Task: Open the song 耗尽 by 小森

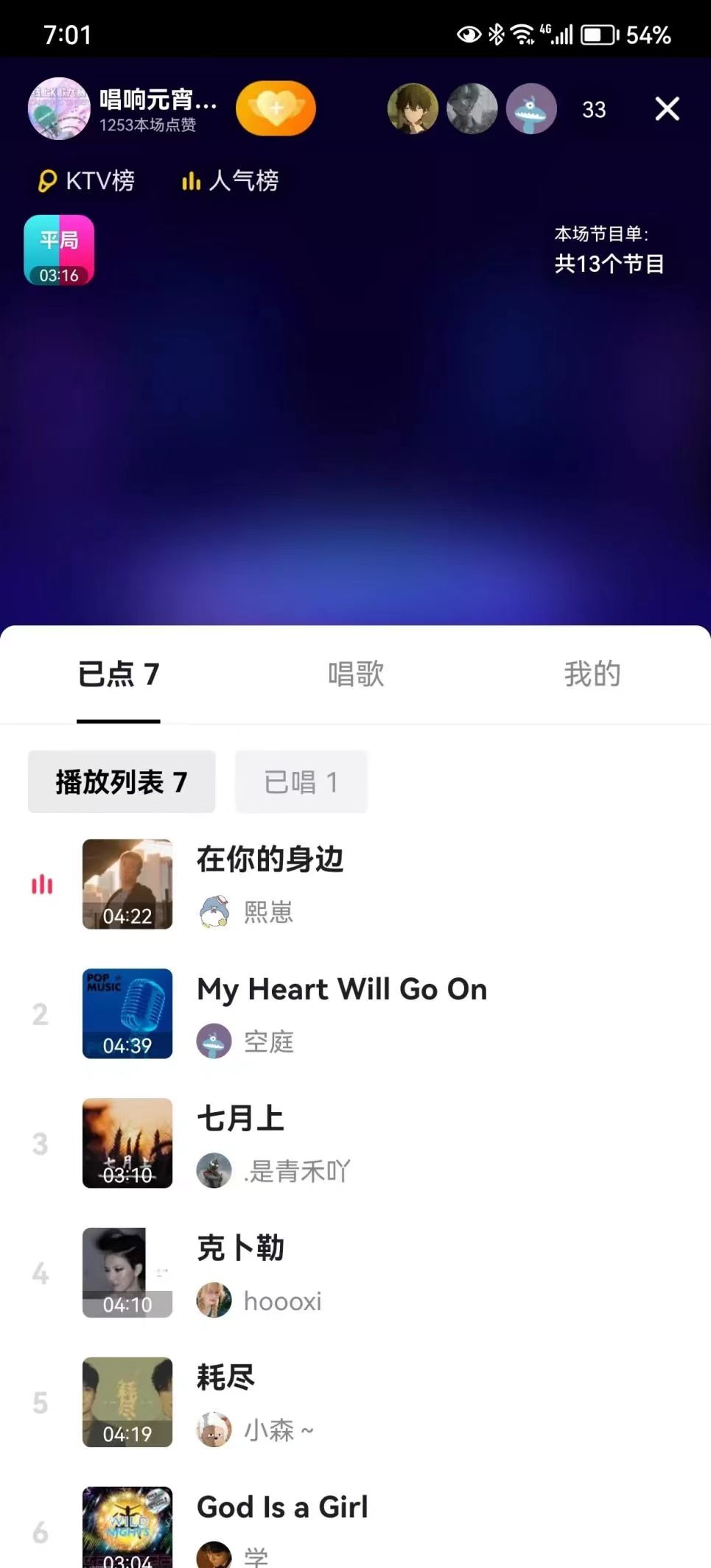Action: click(225, 1378)
